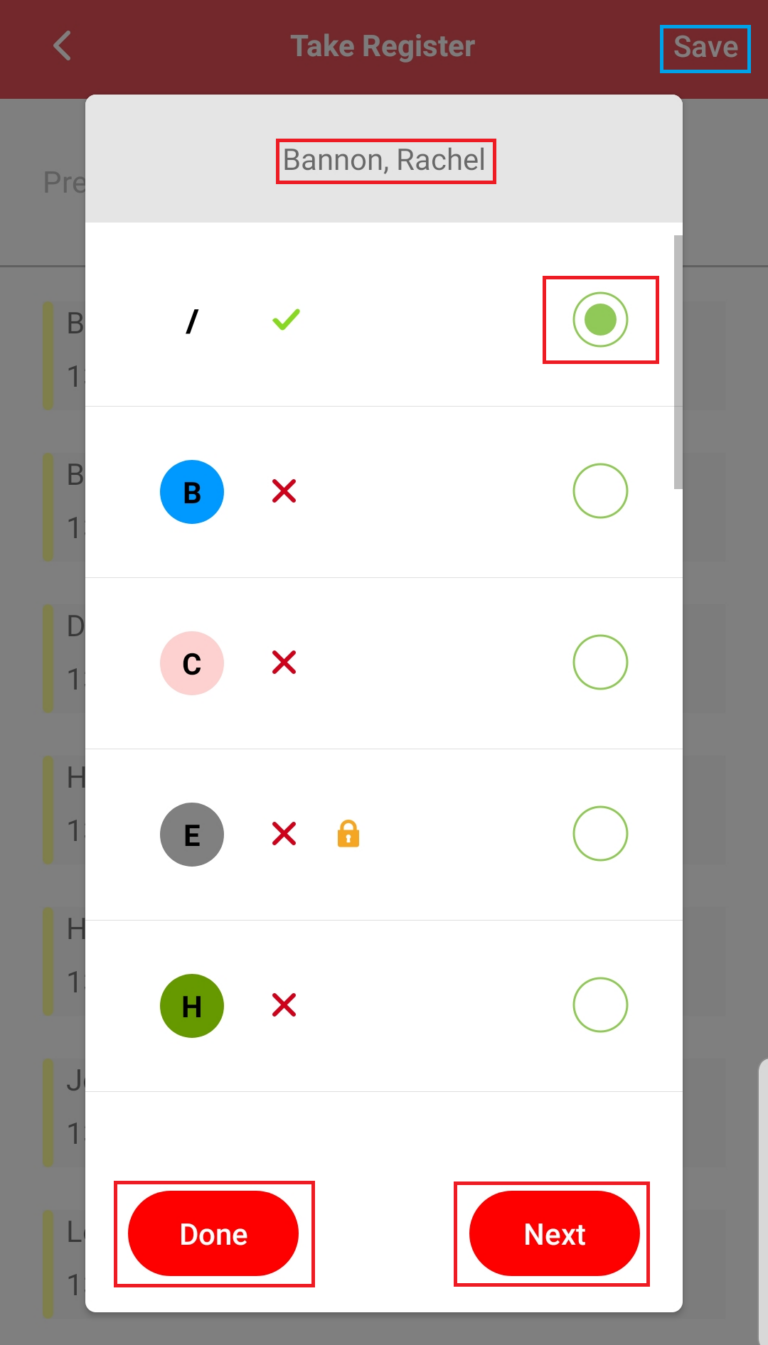
Task: Click the green H attendance code icon
Action: pos(192,1005)
